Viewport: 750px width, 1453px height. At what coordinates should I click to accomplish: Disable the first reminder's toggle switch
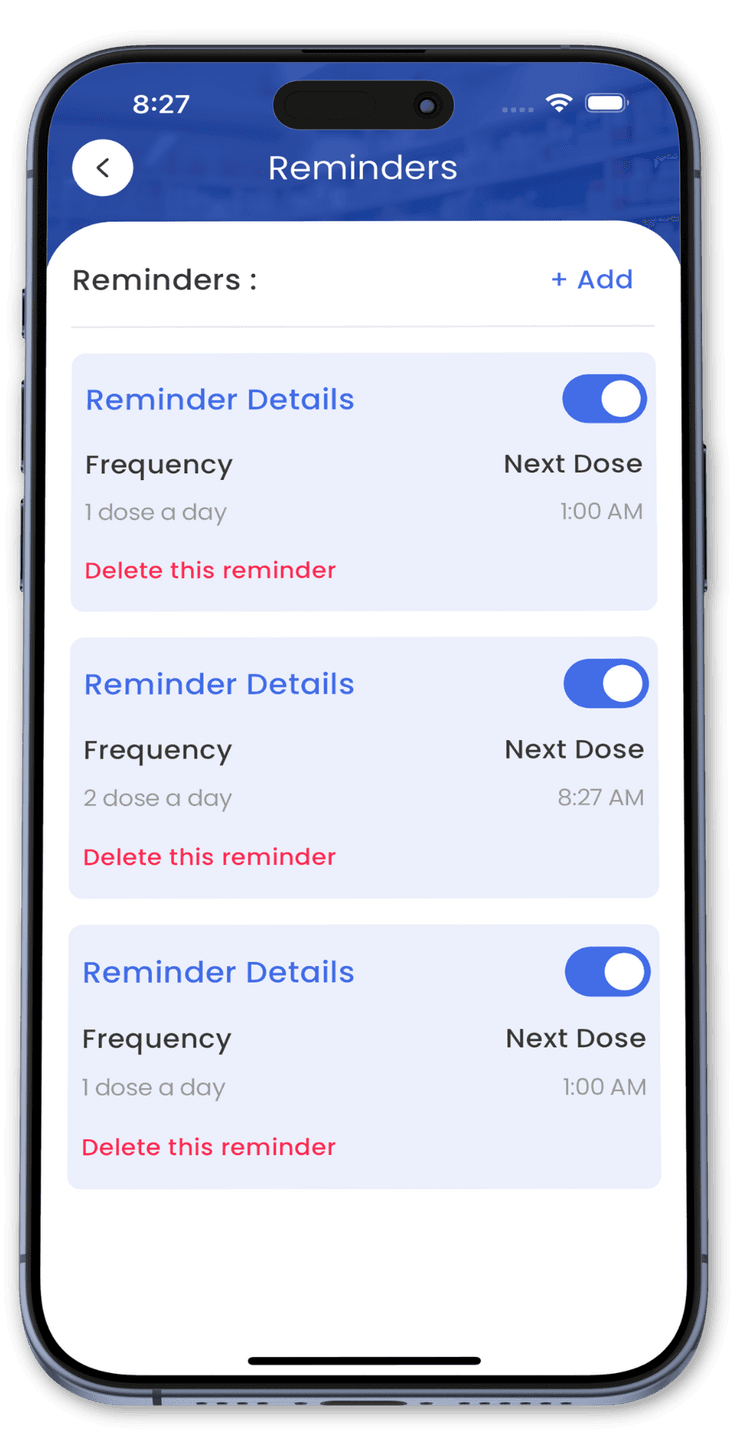pos(604,398)
